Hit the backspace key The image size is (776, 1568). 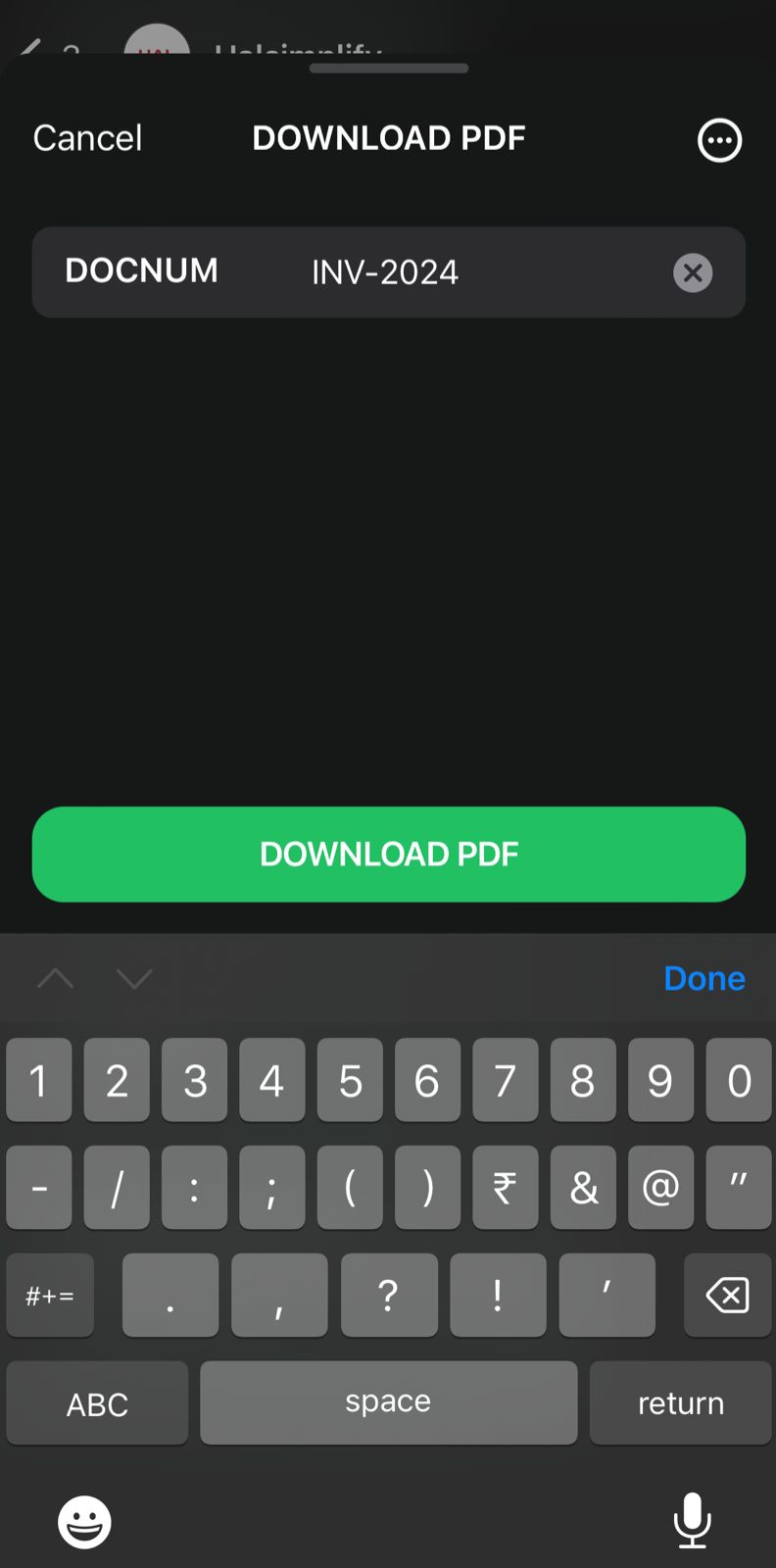727,1296
